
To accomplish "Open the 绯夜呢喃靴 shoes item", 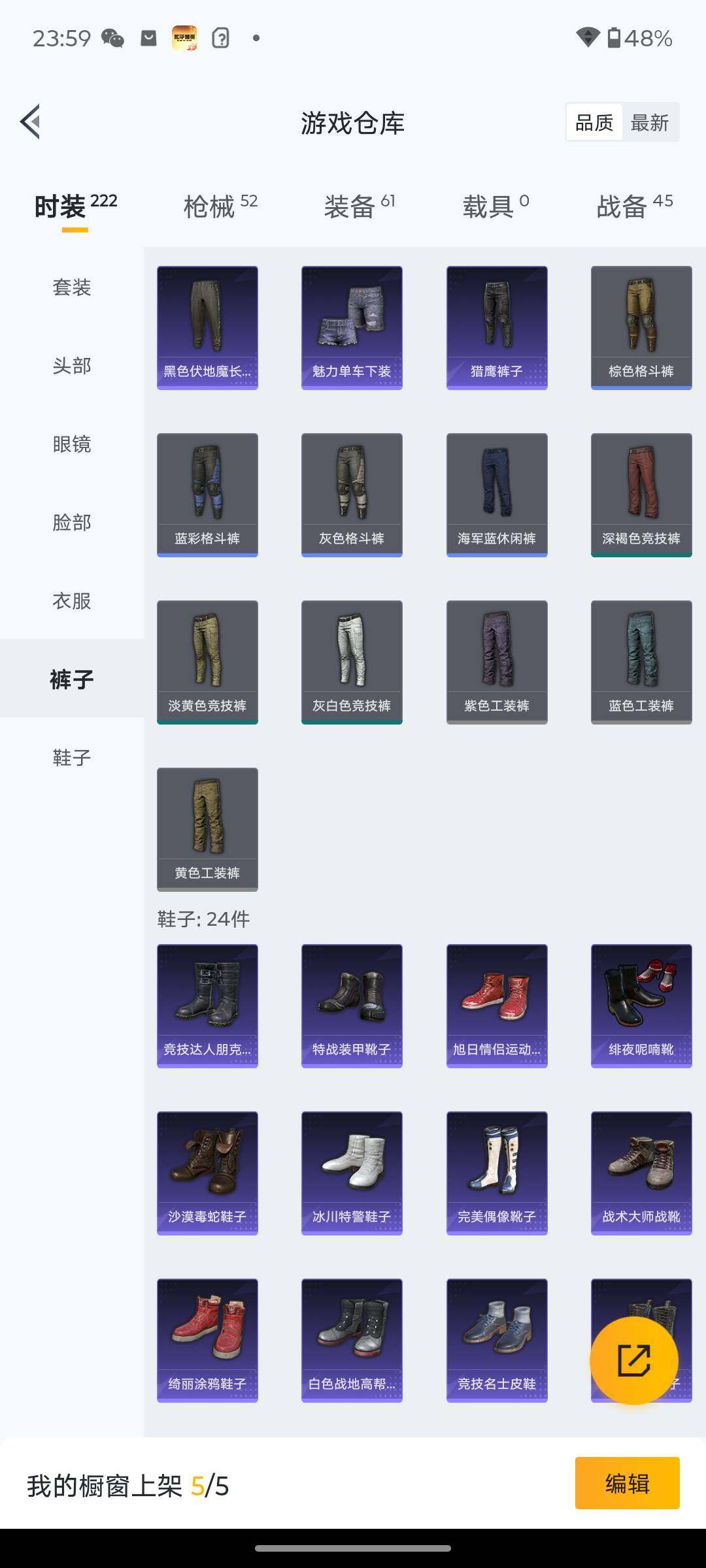I will pos(641,1005).
